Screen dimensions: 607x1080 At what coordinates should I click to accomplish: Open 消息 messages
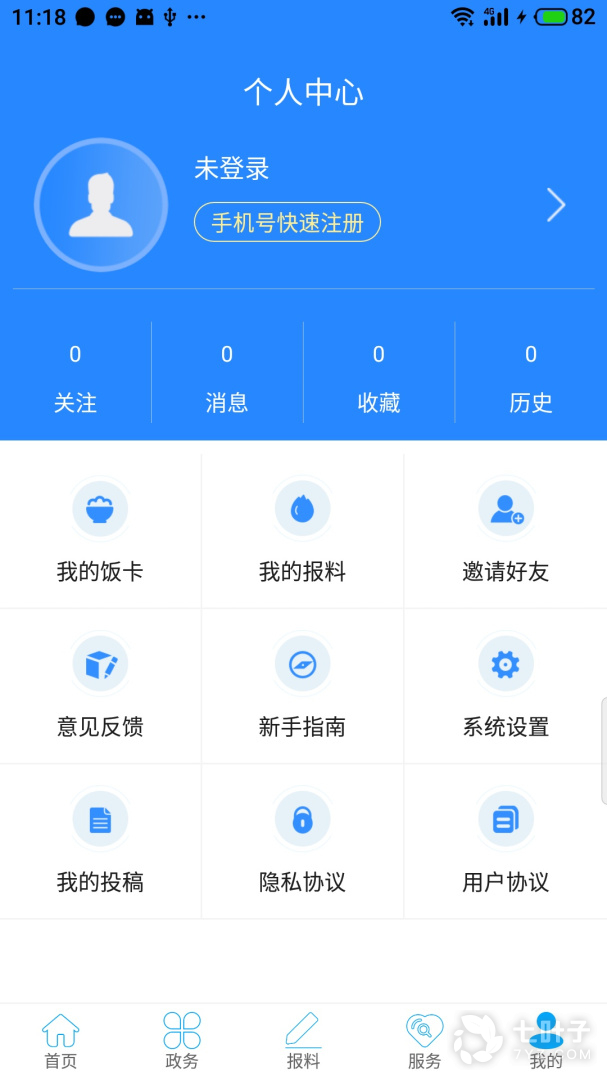click(x=227, y=378)
